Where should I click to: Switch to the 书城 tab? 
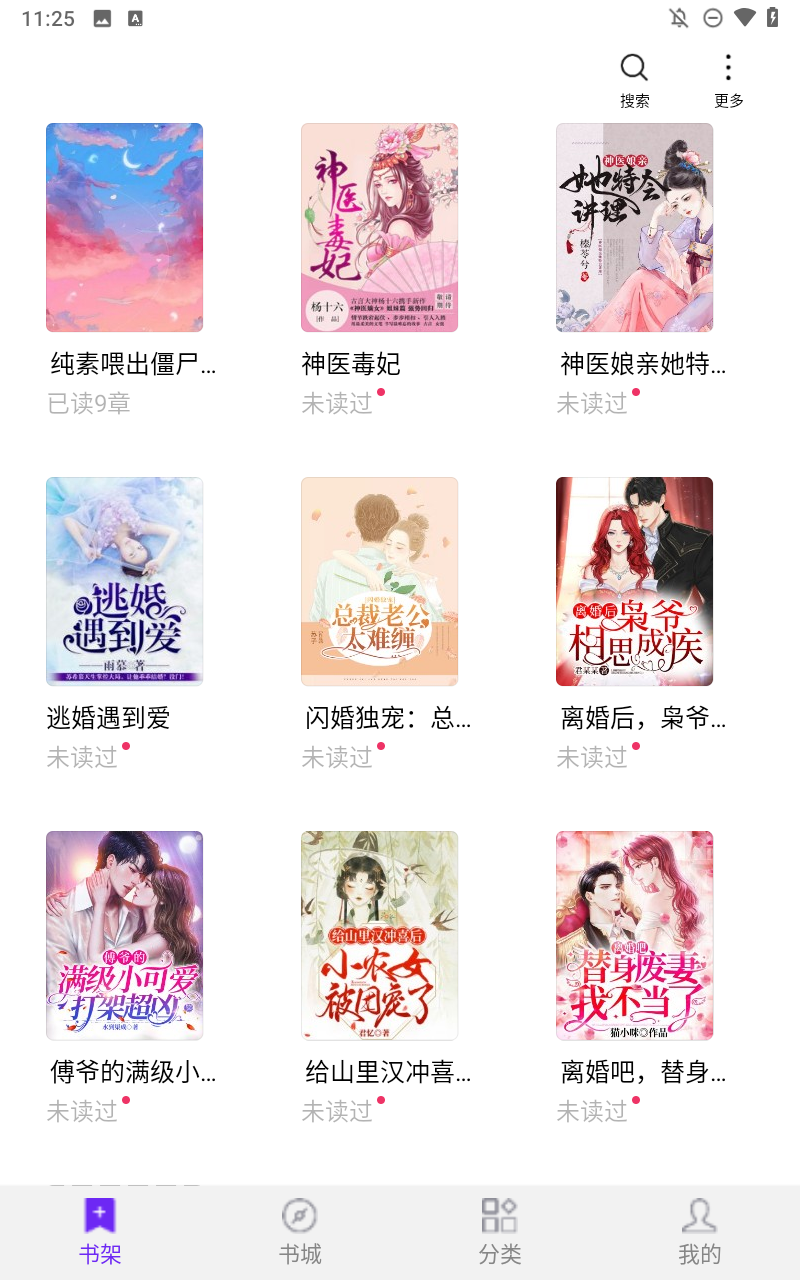pos(300,1232)
